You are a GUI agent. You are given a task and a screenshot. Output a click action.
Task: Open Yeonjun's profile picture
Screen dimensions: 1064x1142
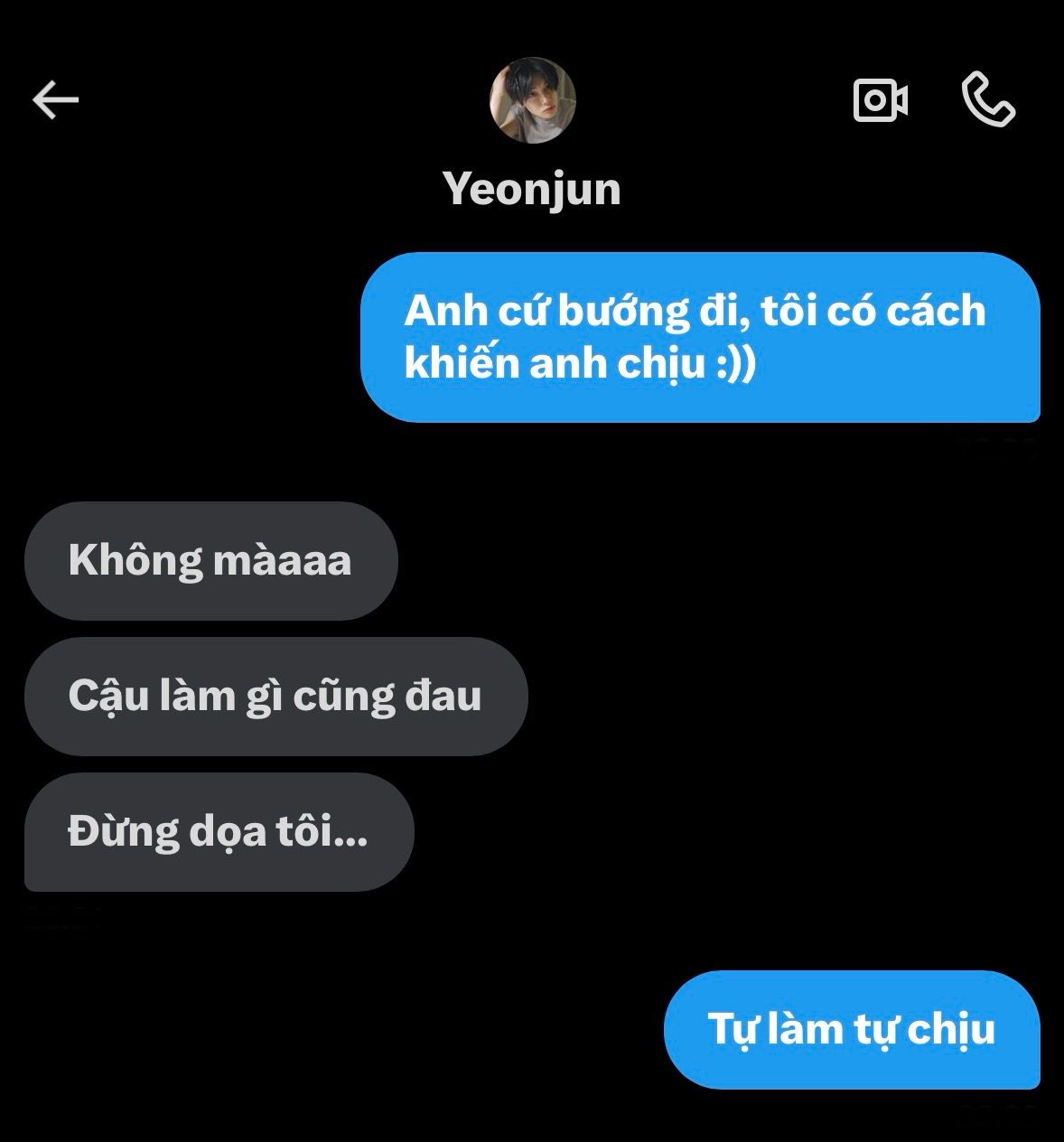coord(532,100)
